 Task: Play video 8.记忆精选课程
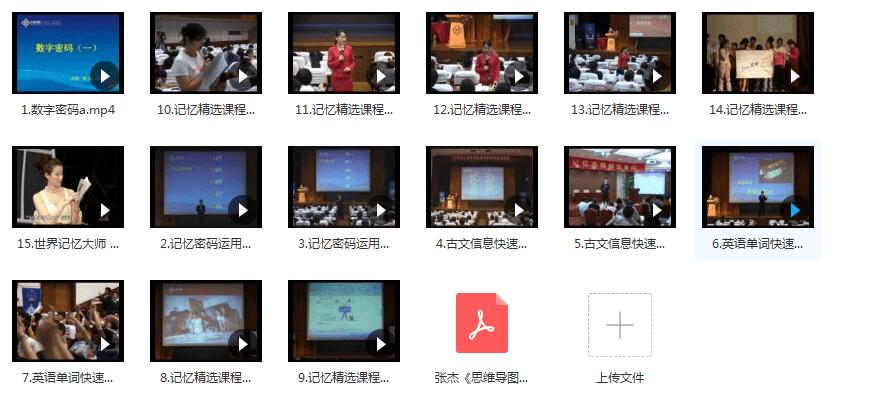[206, 321]
